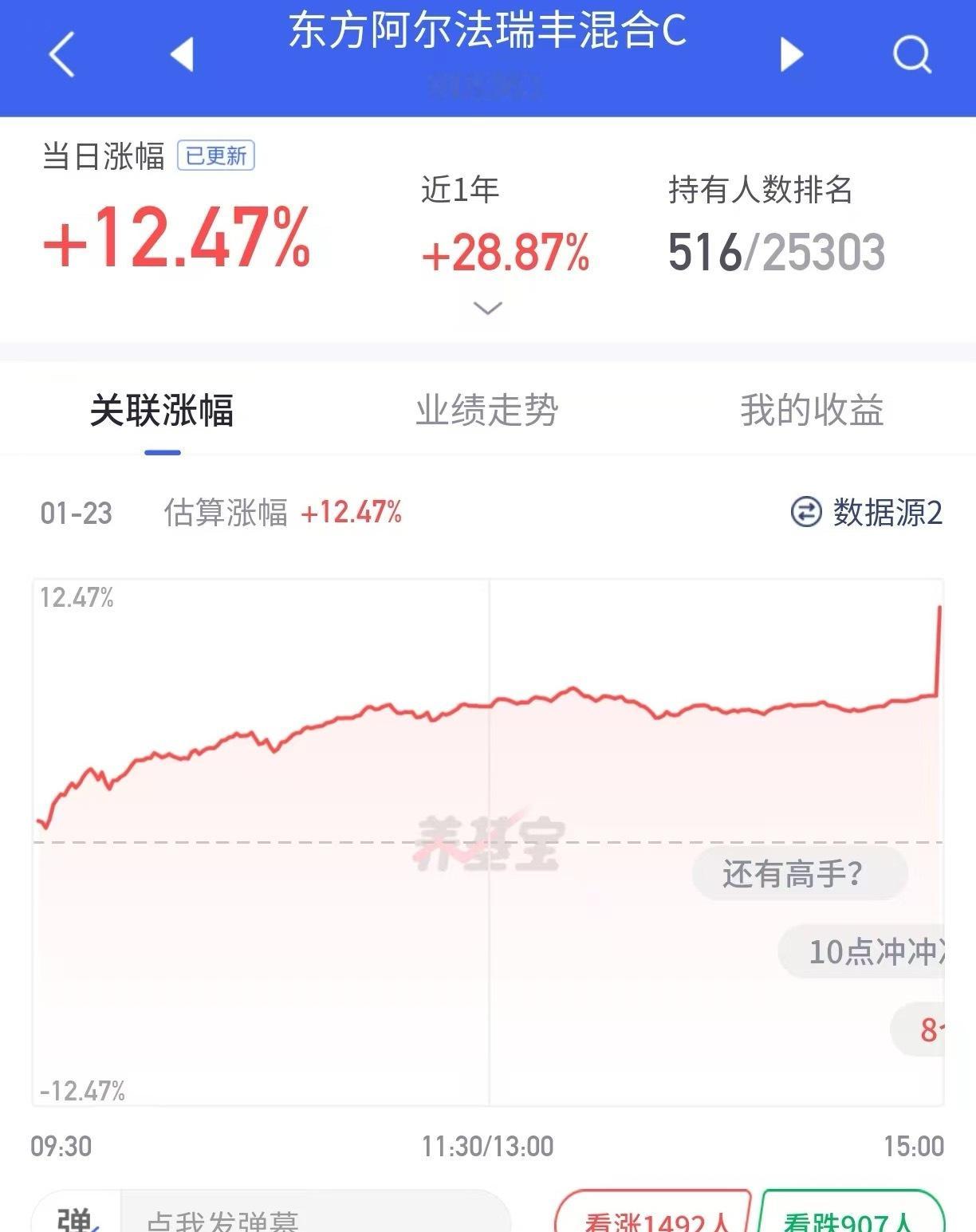
Task: Go to next fund via right triangle
Action: pos(791,54)
